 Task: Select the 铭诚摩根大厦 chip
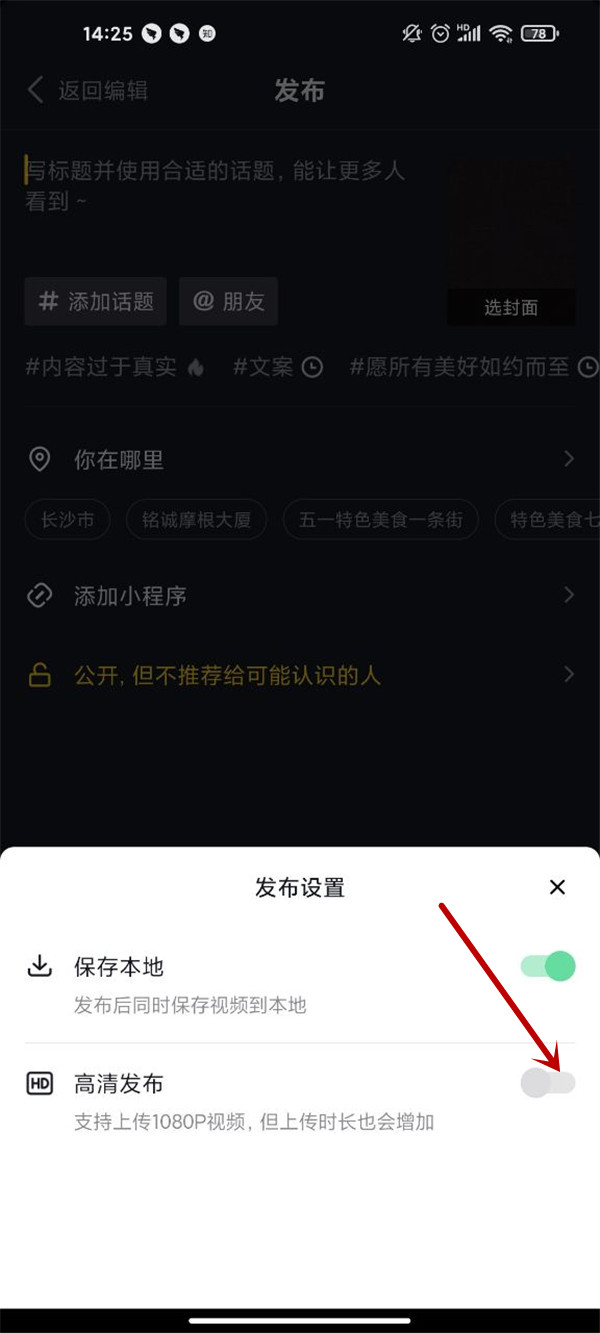196,520
